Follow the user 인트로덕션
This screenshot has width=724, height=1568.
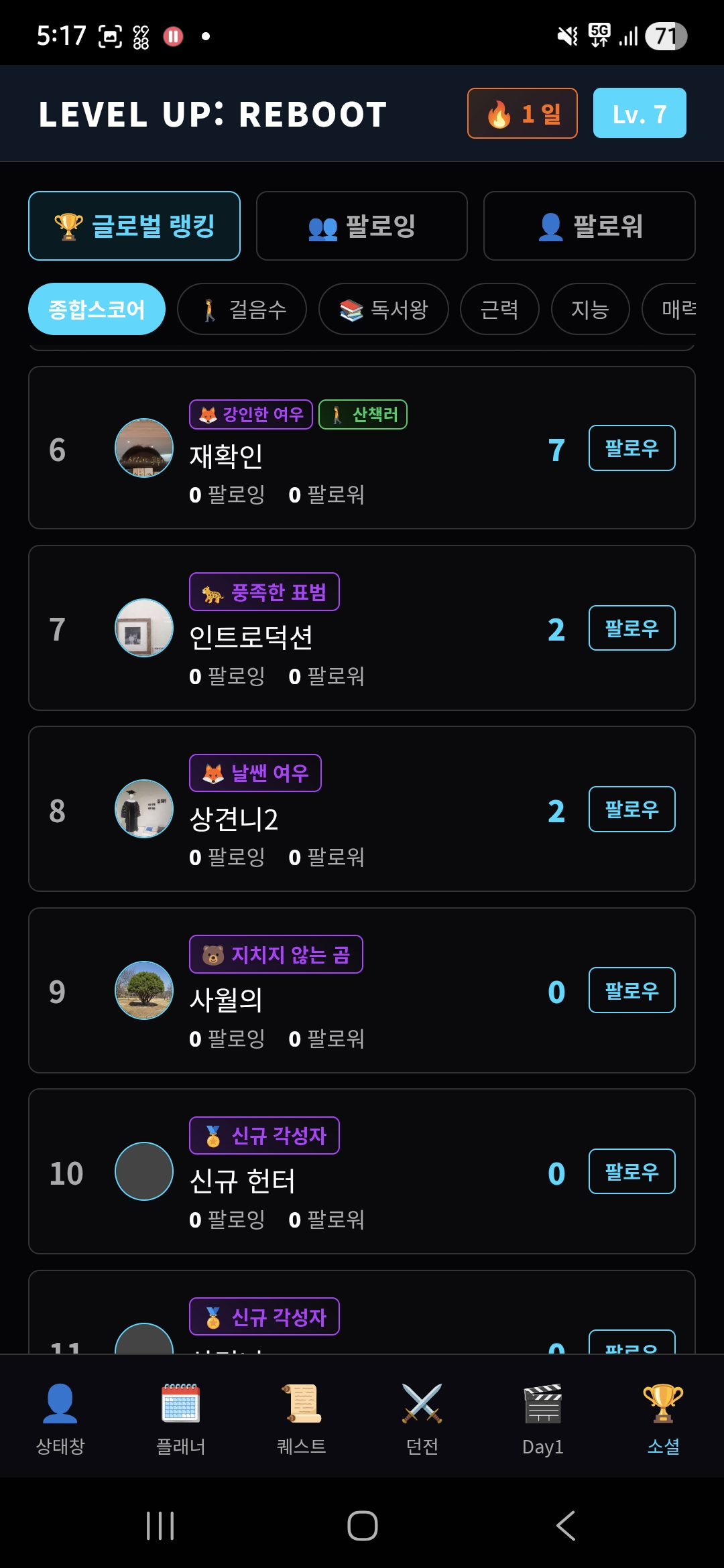631,628
